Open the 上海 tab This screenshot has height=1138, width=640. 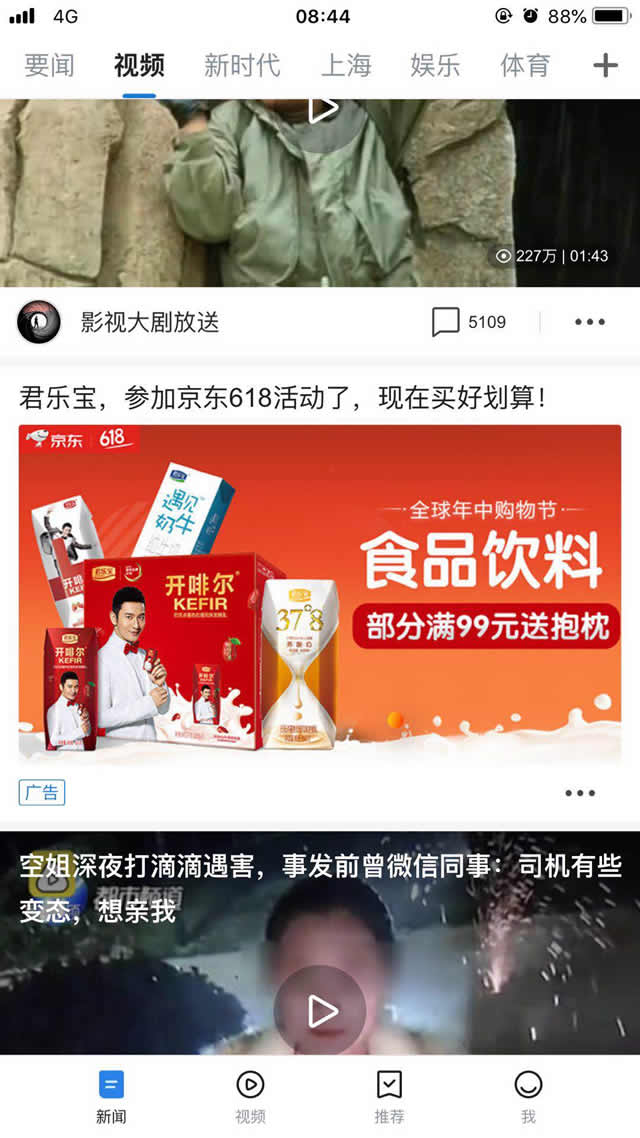346,66
